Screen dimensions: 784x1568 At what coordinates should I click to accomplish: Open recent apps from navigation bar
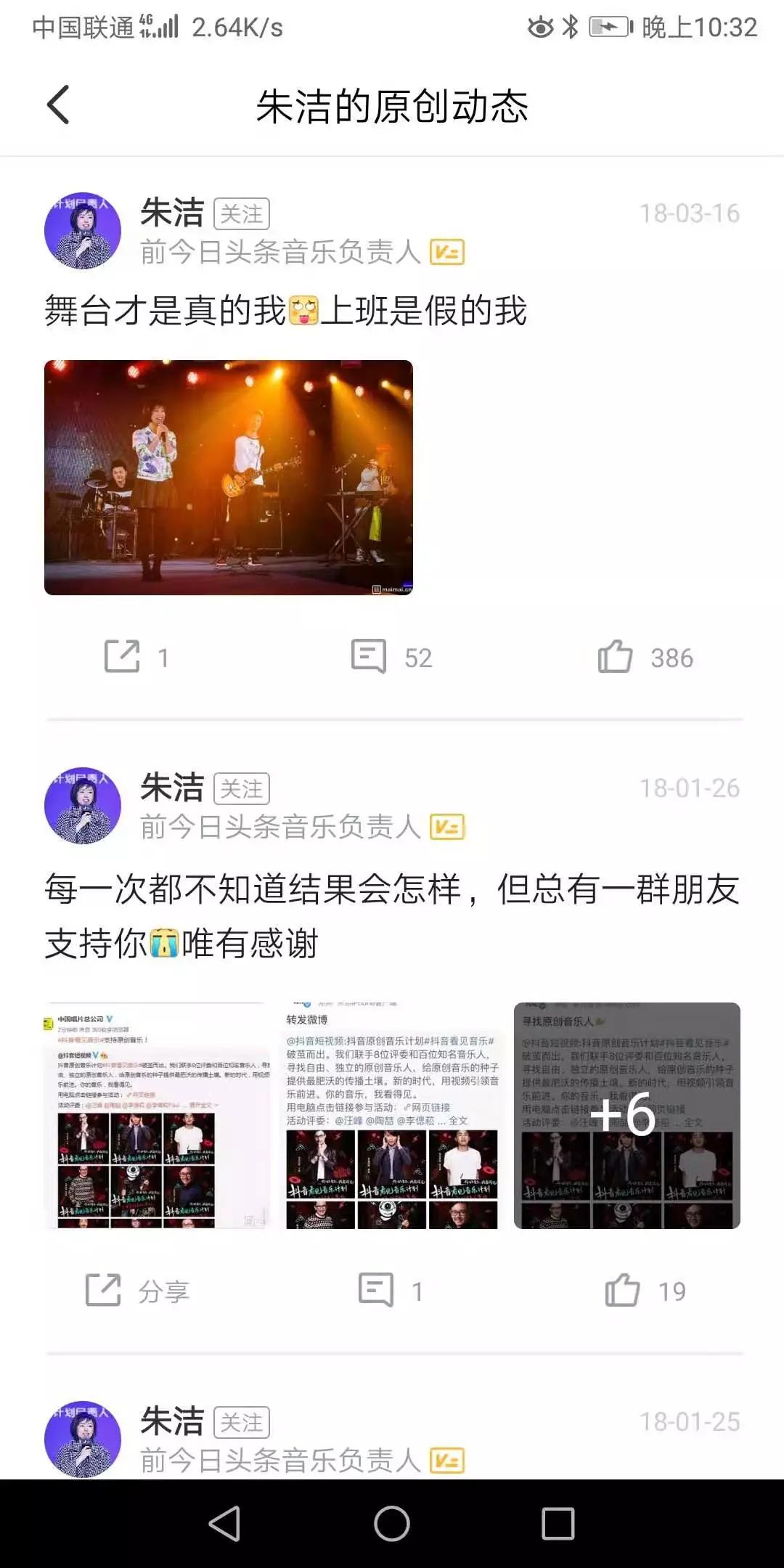click(558, 1523)
